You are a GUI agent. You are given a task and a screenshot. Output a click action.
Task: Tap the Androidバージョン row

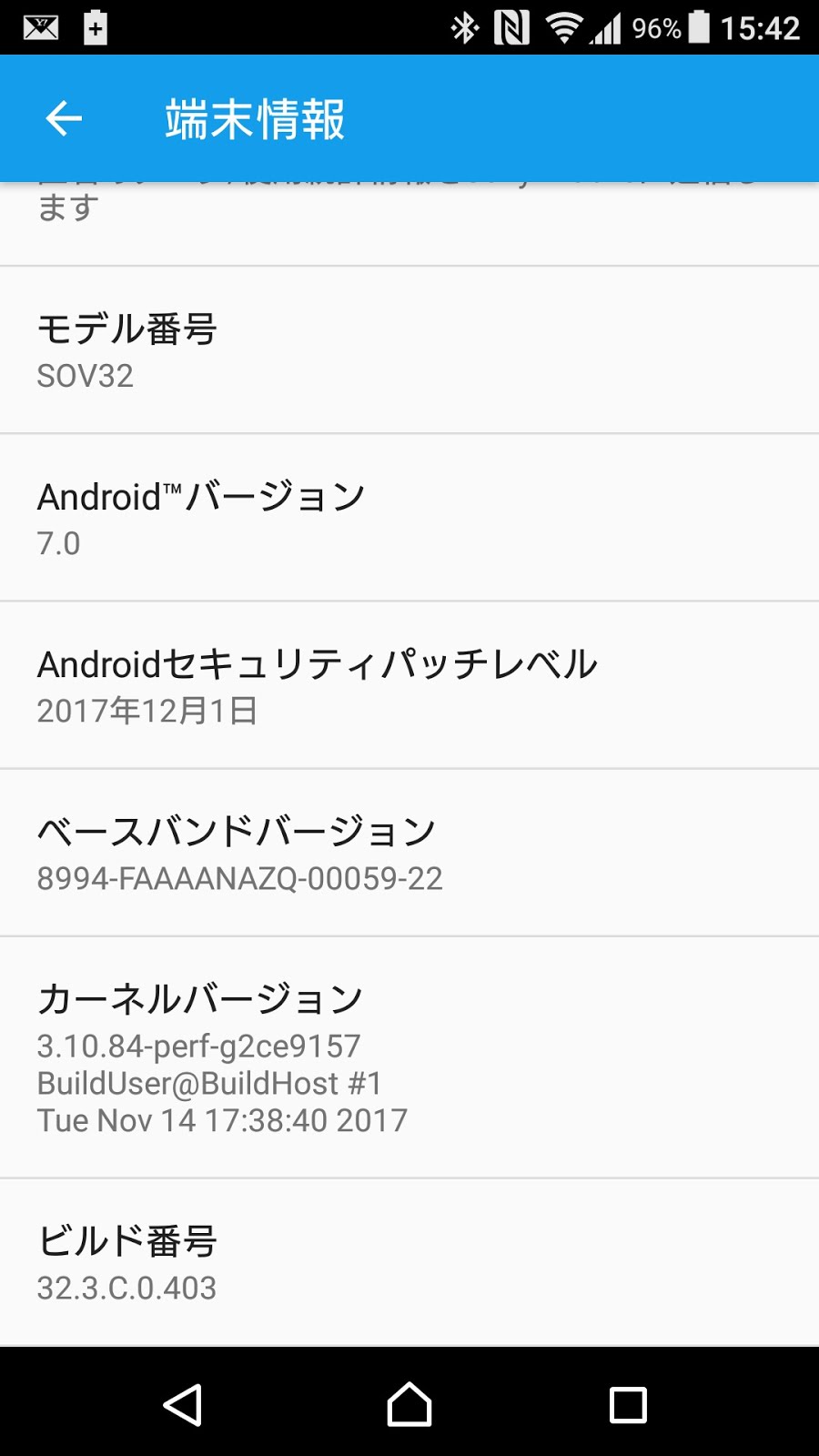[409, 518]
